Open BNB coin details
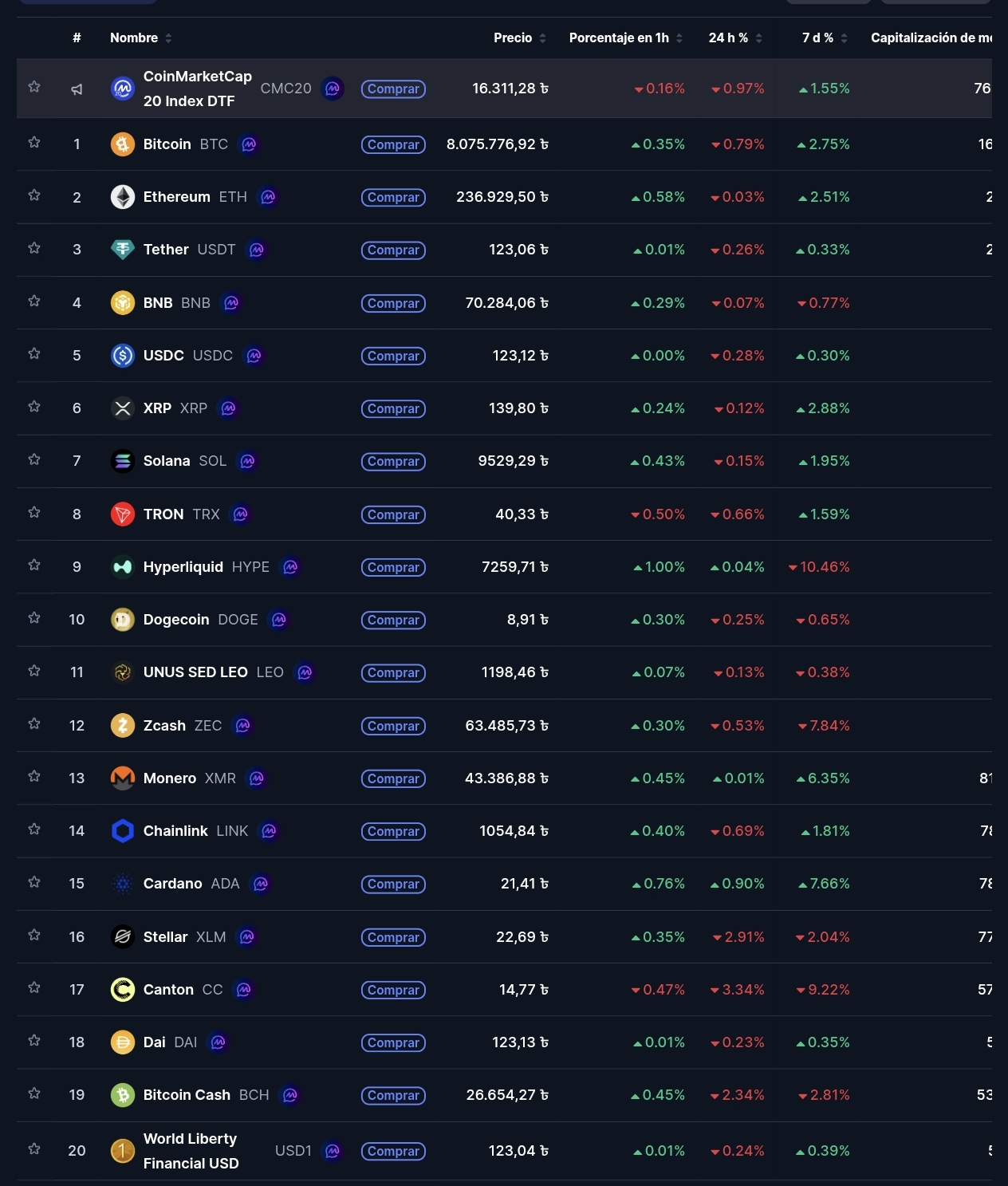The height and width of the screenshot is (1186, 1008). 504,303
